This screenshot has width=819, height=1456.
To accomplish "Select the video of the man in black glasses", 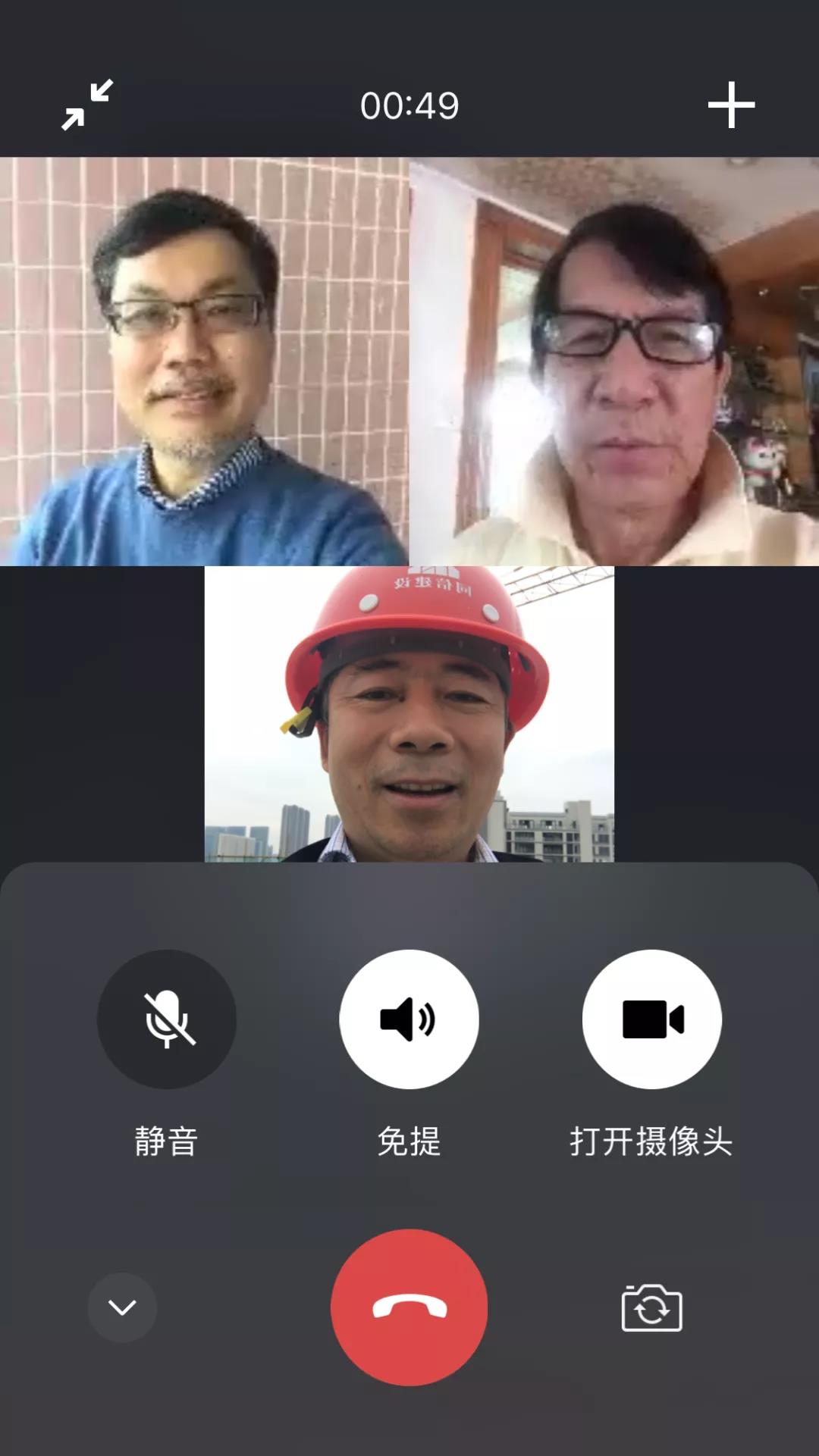I will 614,362.
